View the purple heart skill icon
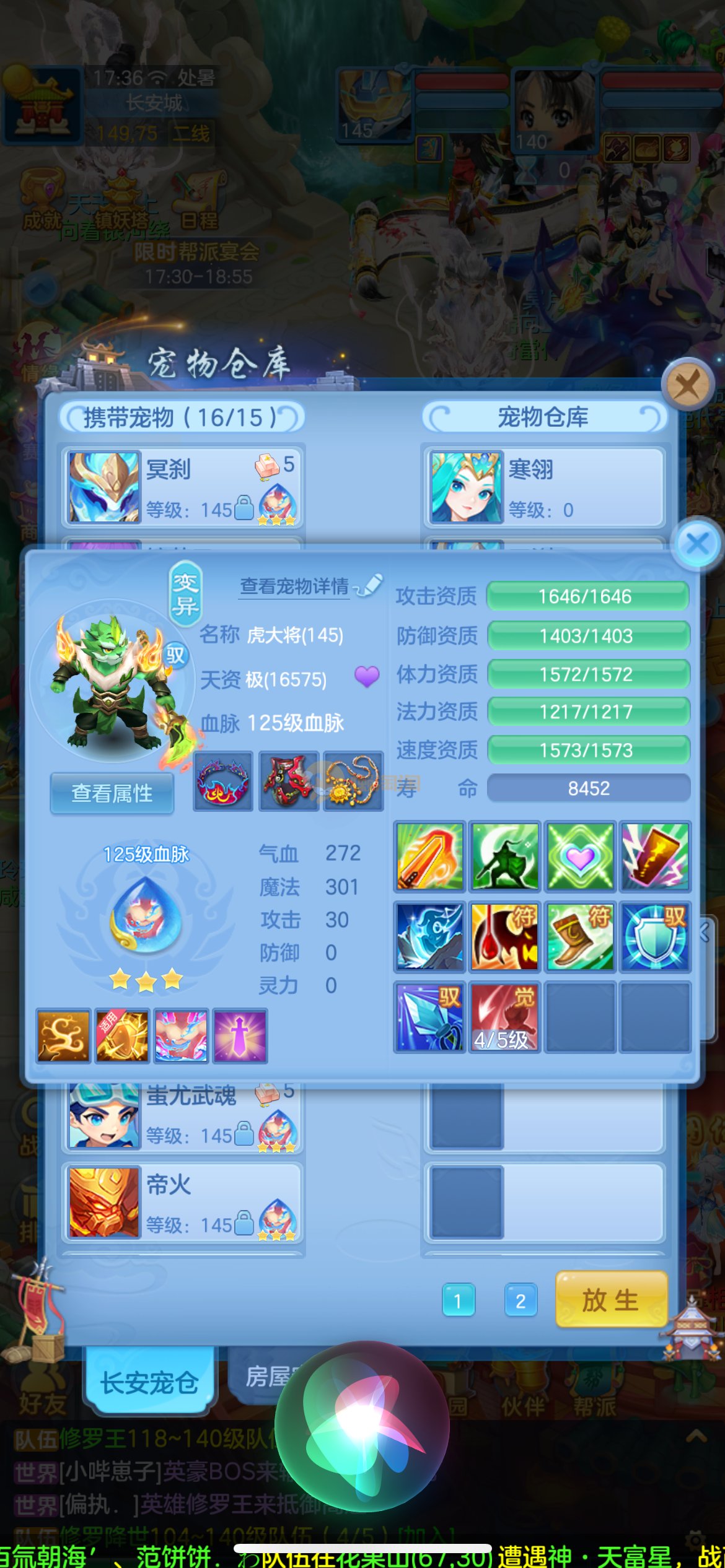This screenshot has height=1568, width=725. pos(580,857)
